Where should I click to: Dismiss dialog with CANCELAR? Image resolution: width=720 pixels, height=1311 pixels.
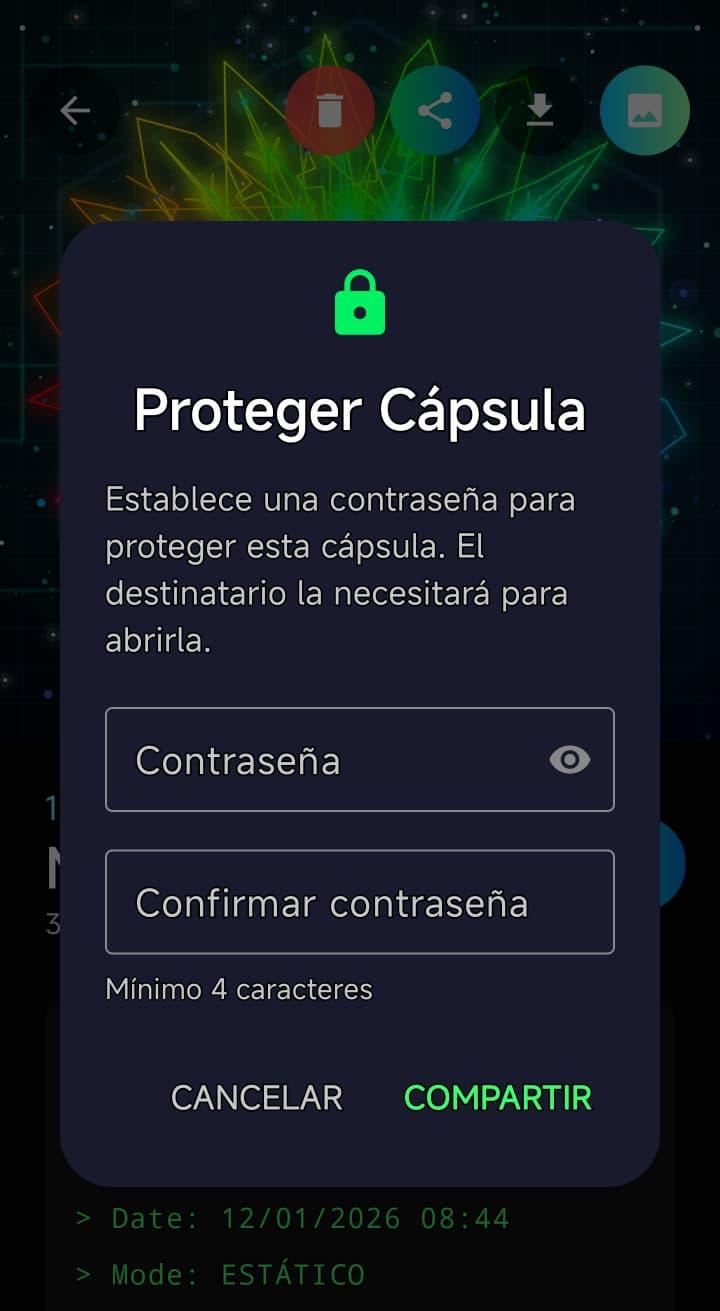point(257,1097)
